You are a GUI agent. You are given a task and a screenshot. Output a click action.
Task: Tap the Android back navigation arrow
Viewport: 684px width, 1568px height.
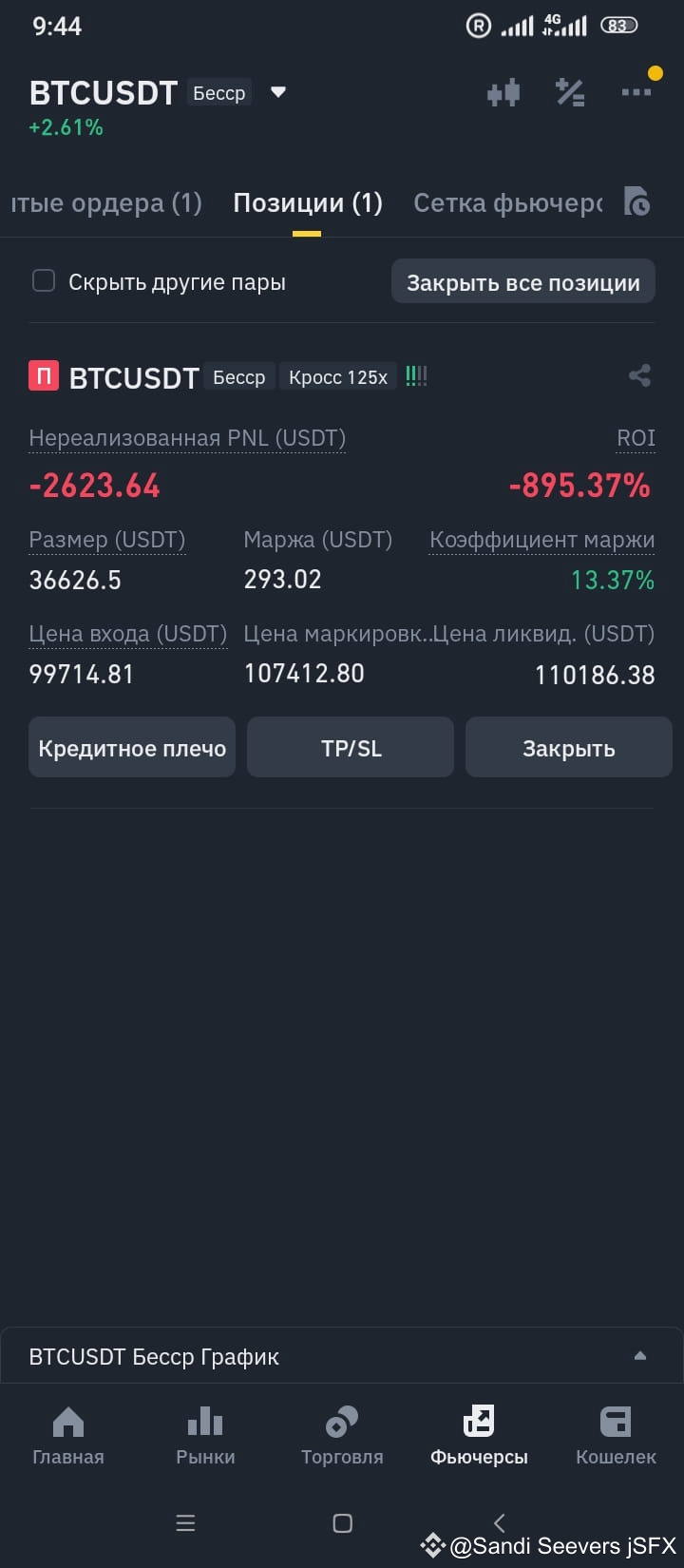(499, 1522)
